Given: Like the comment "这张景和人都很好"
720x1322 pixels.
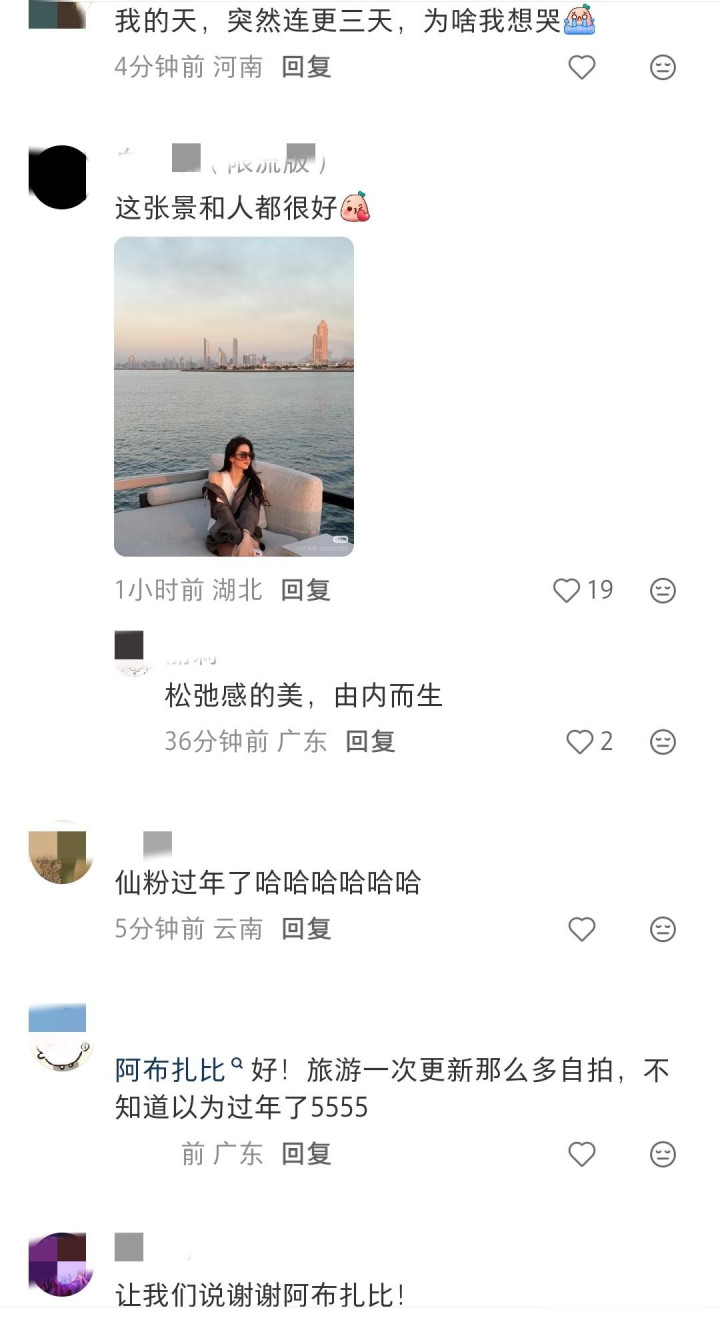Looking at the screenshot, I should [567, 590].
